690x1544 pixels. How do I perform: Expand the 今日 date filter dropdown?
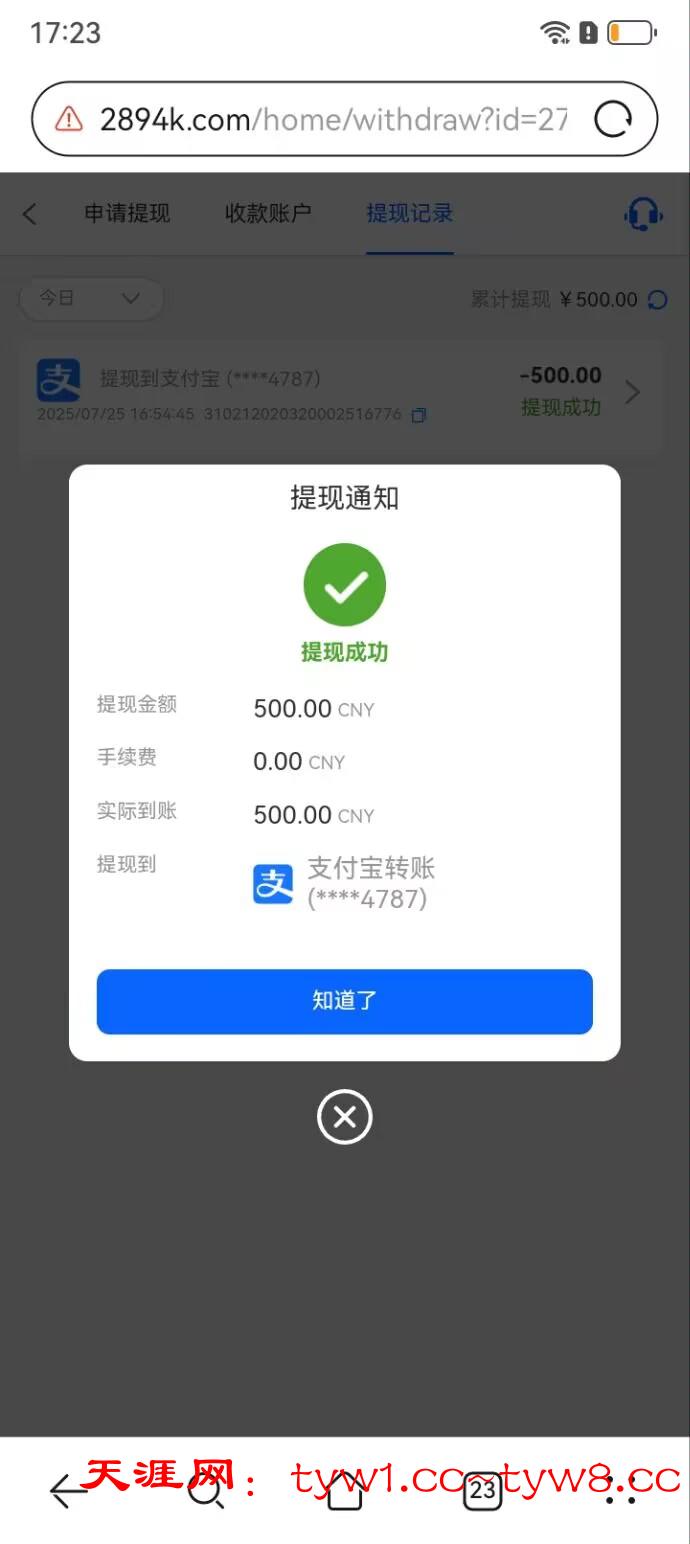[x=91, y=298]
